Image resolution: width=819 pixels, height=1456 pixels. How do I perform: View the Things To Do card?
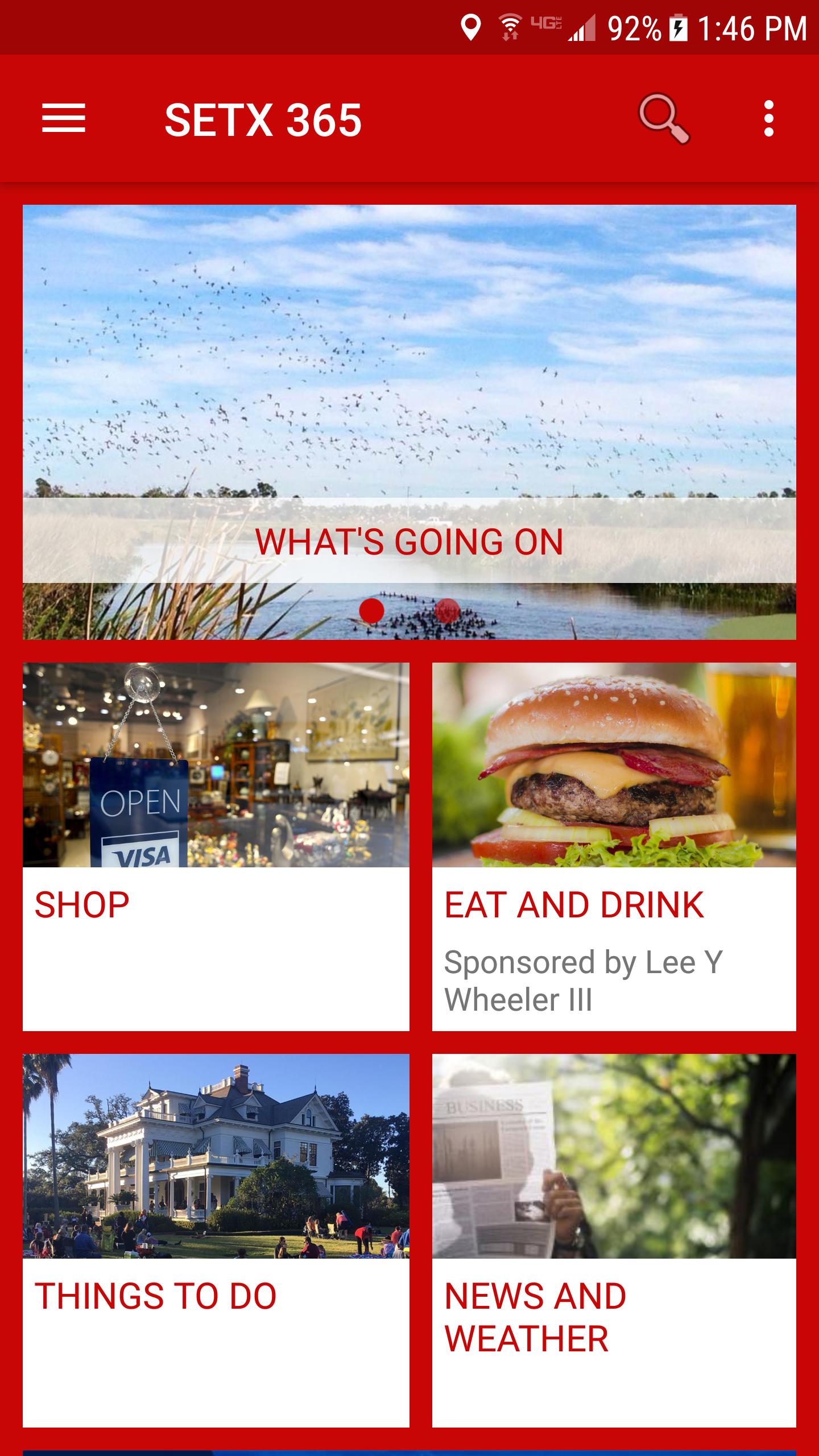coord(216,1240)
